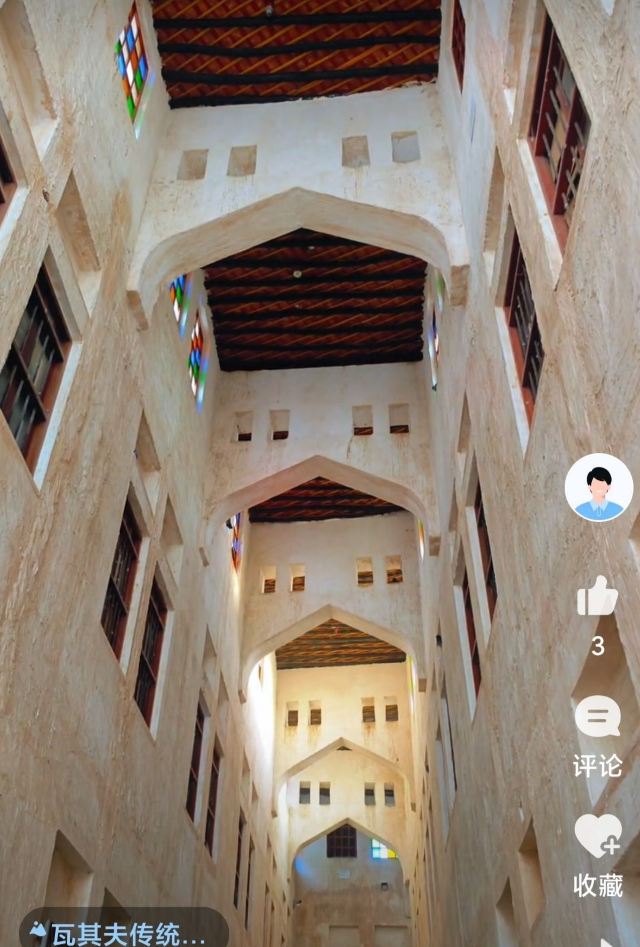This screenshot has height=947, width=640.
Task: Open the 评论 comments
Action: pos(597,718)
